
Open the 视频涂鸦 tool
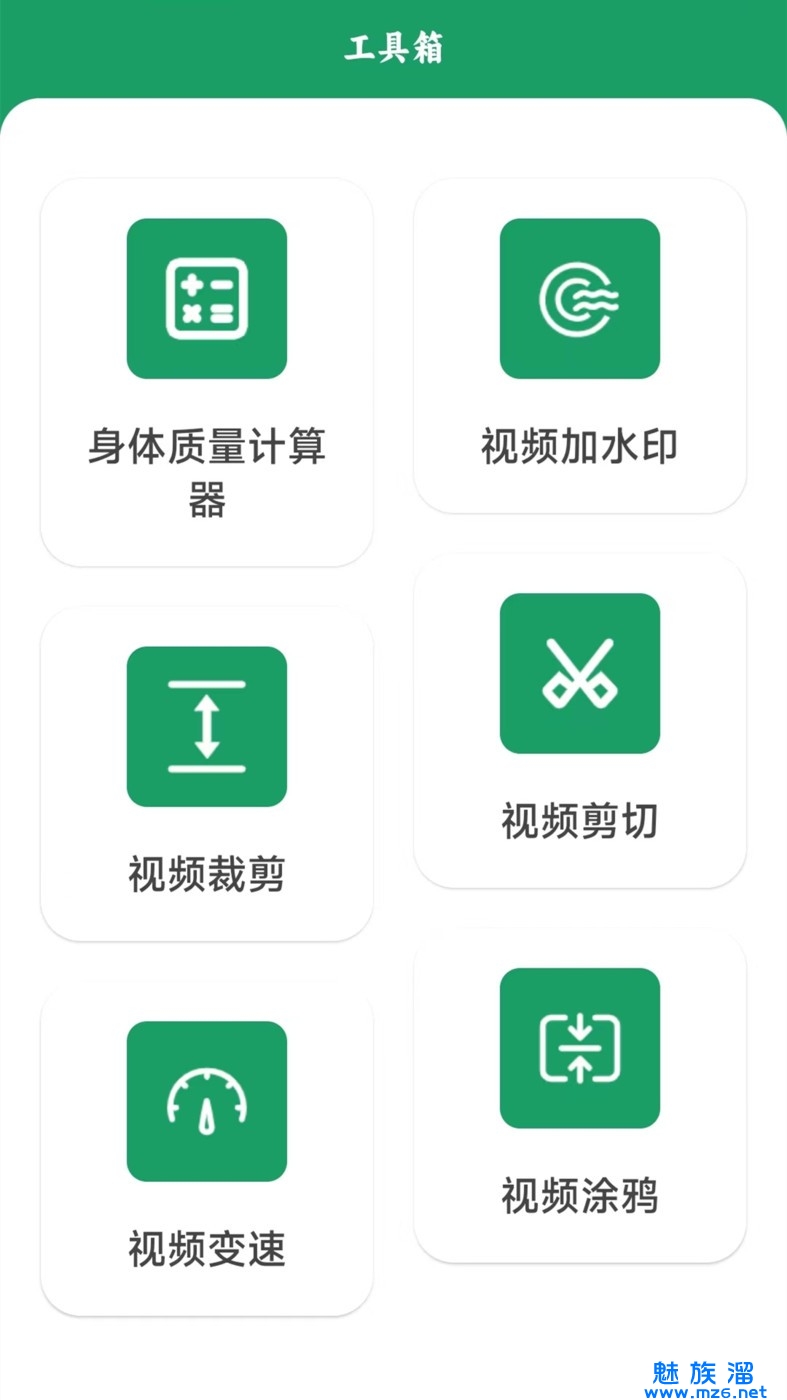pyautogui.click(x=579, y=1095)
